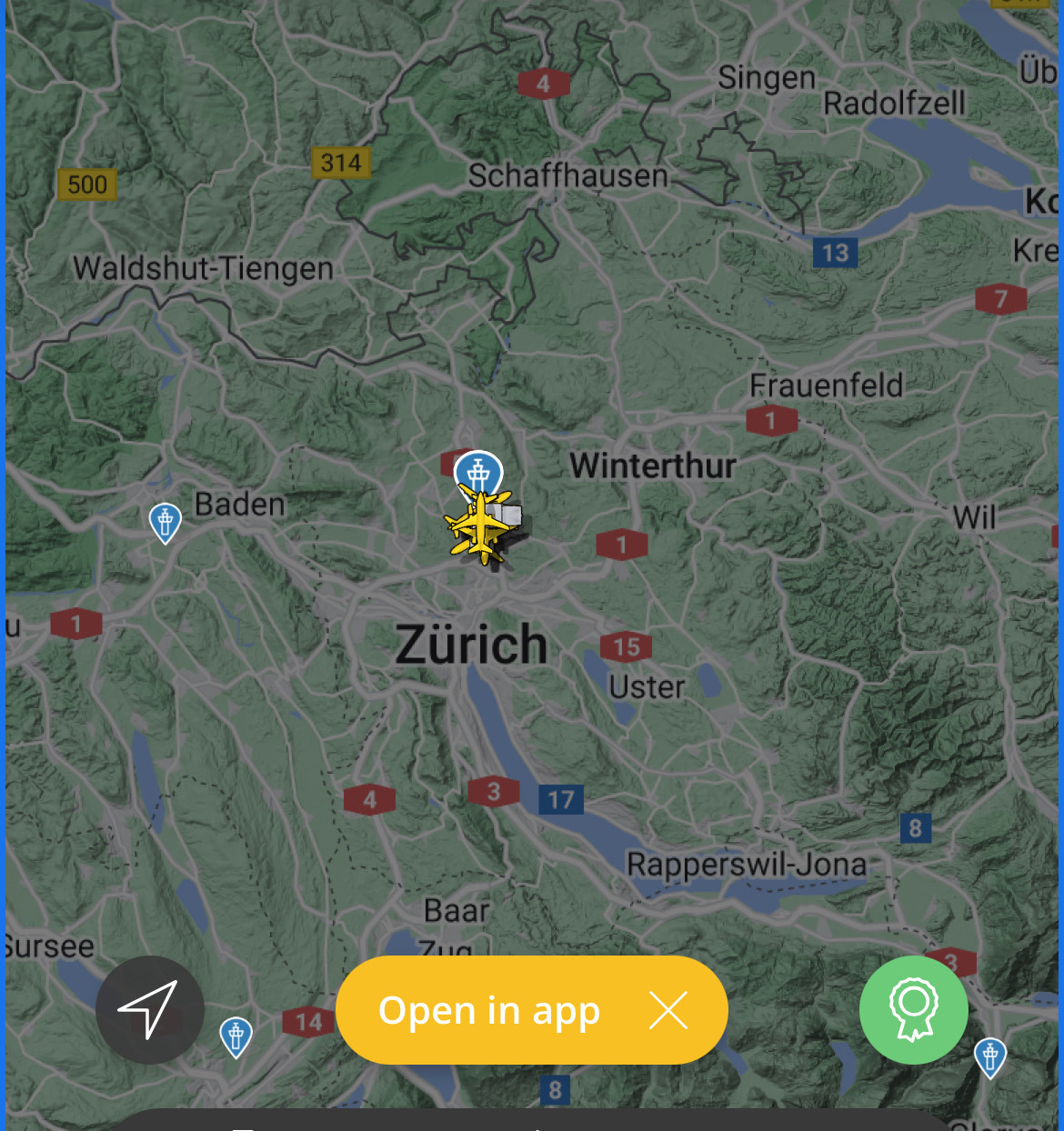The width and height of the screenshot is (1064, 1131).
Task: Open the green award ribbon button
Action: click(x=913, y=1009)
